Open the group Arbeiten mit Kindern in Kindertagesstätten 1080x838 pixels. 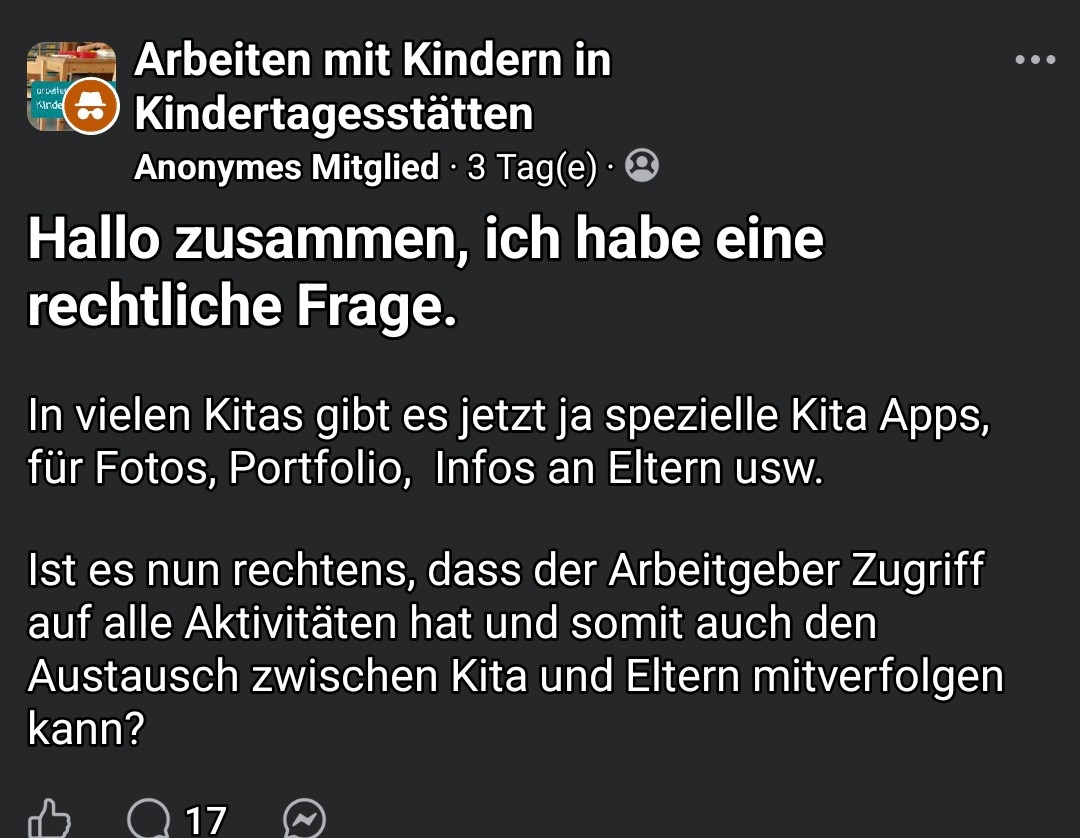pos(372,87)
